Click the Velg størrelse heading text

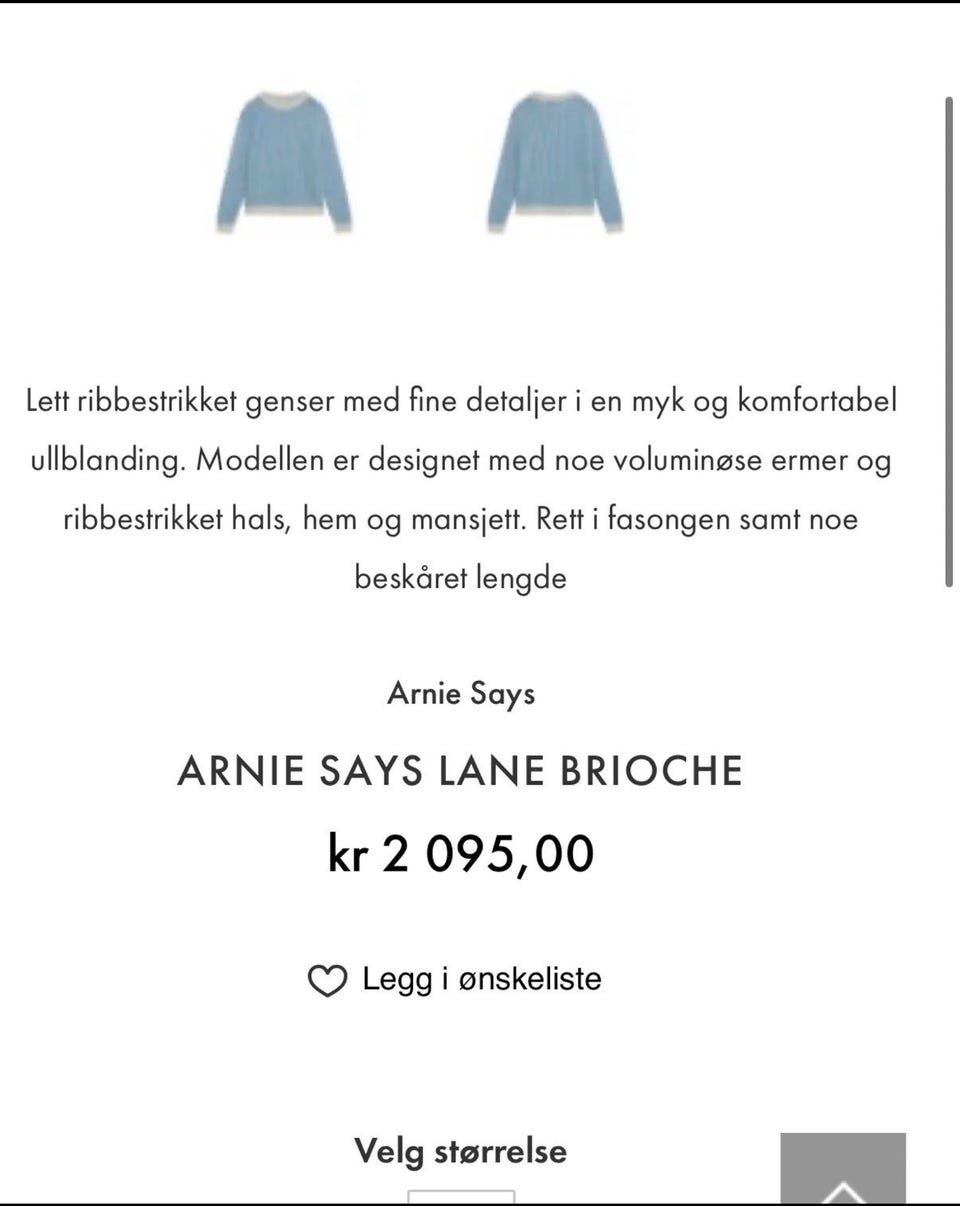(x=460, y=1152)
